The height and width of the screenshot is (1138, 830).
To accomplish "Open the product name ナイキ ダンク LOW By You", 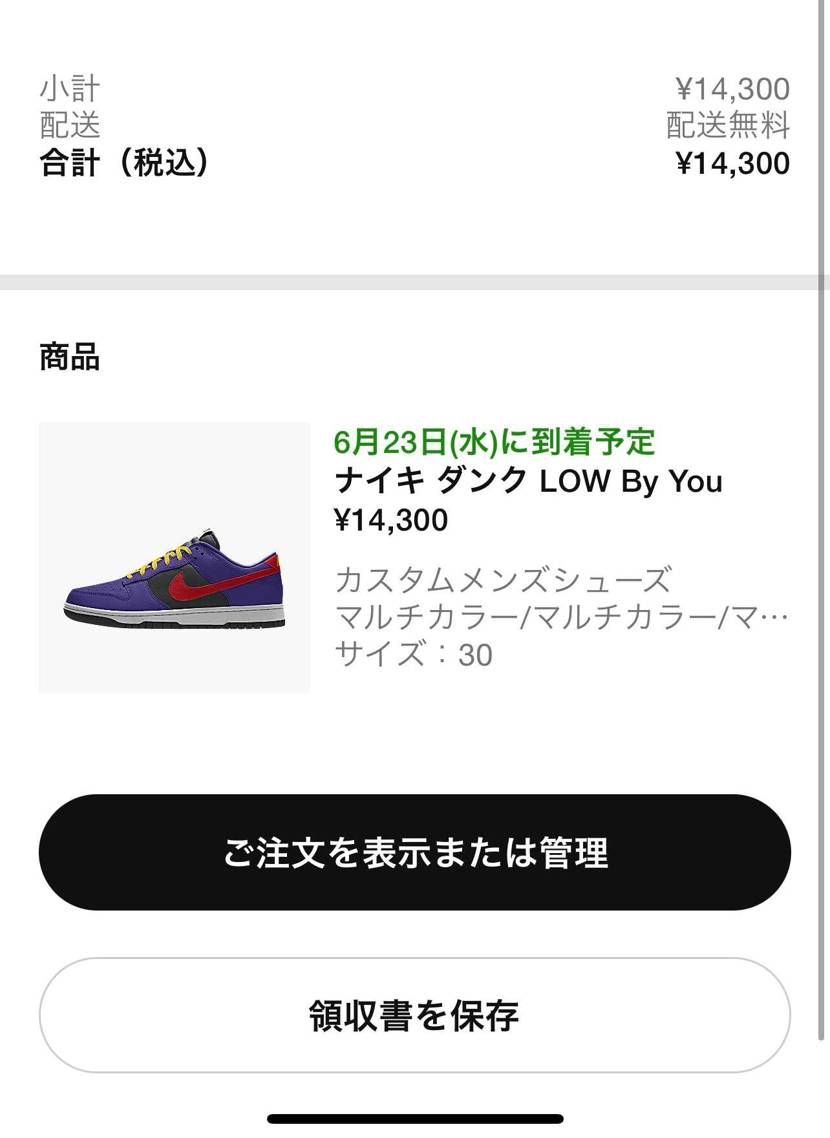I will pos(528,481).
